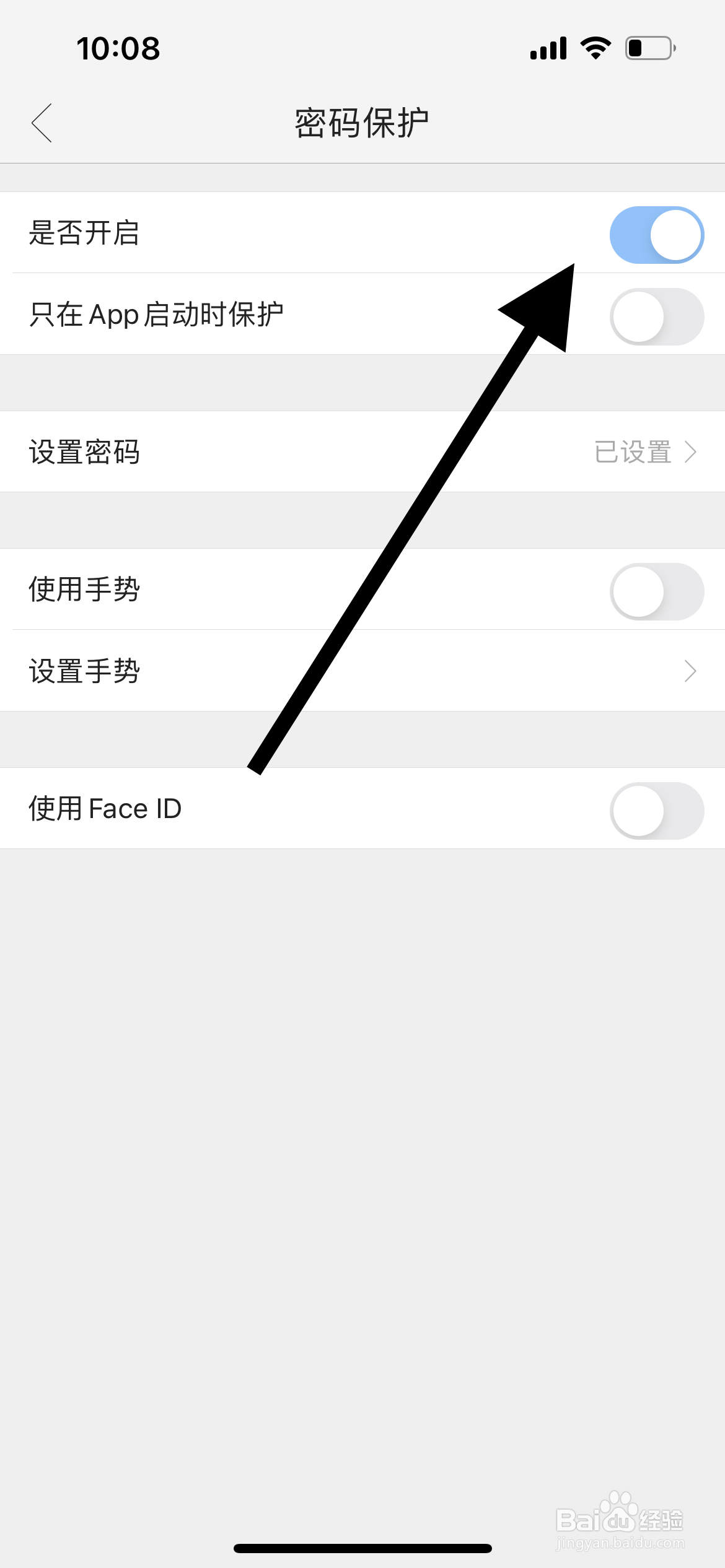
Task: Click the Wi-Fi icon in status bar
Action: [x=594, y=46]
